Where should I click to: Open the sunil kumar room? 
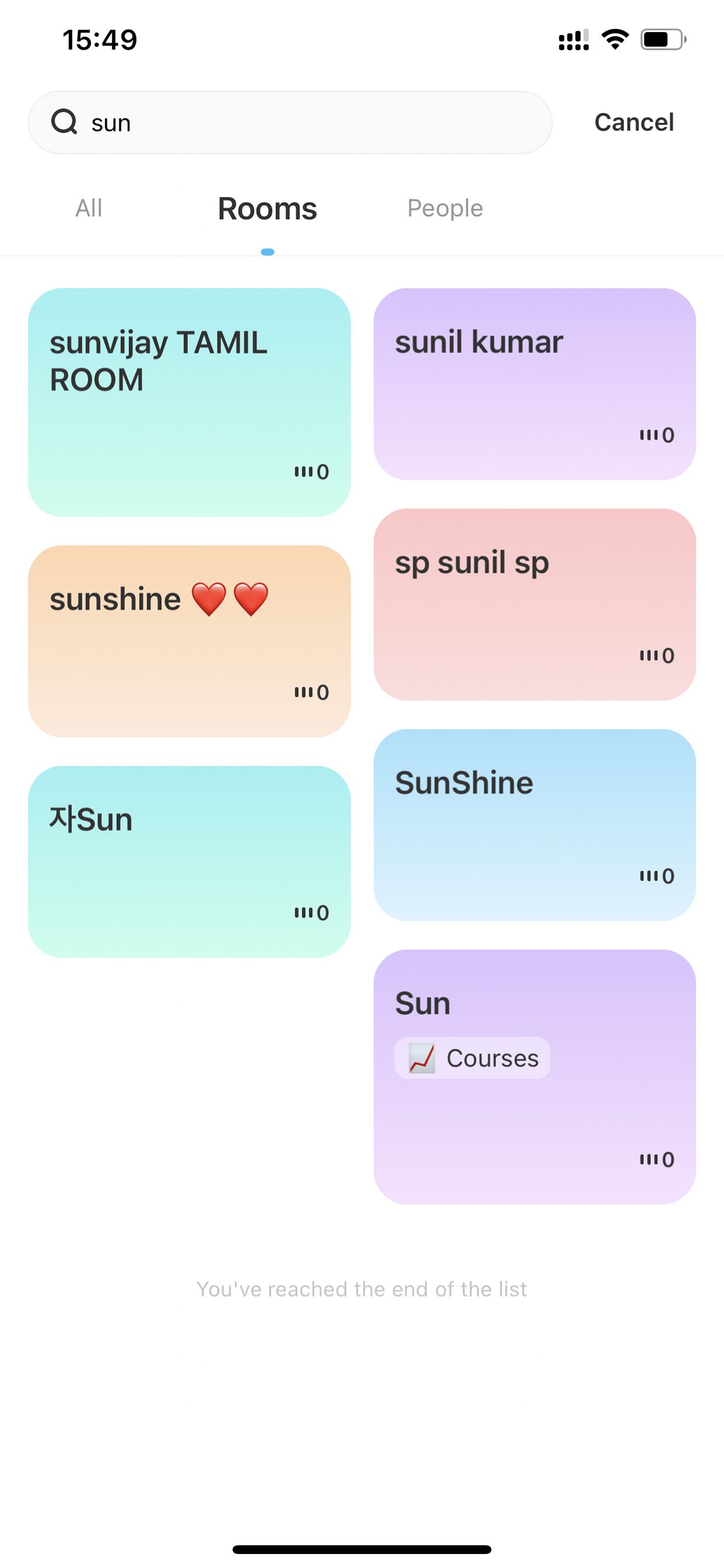(x=534, y=384)
